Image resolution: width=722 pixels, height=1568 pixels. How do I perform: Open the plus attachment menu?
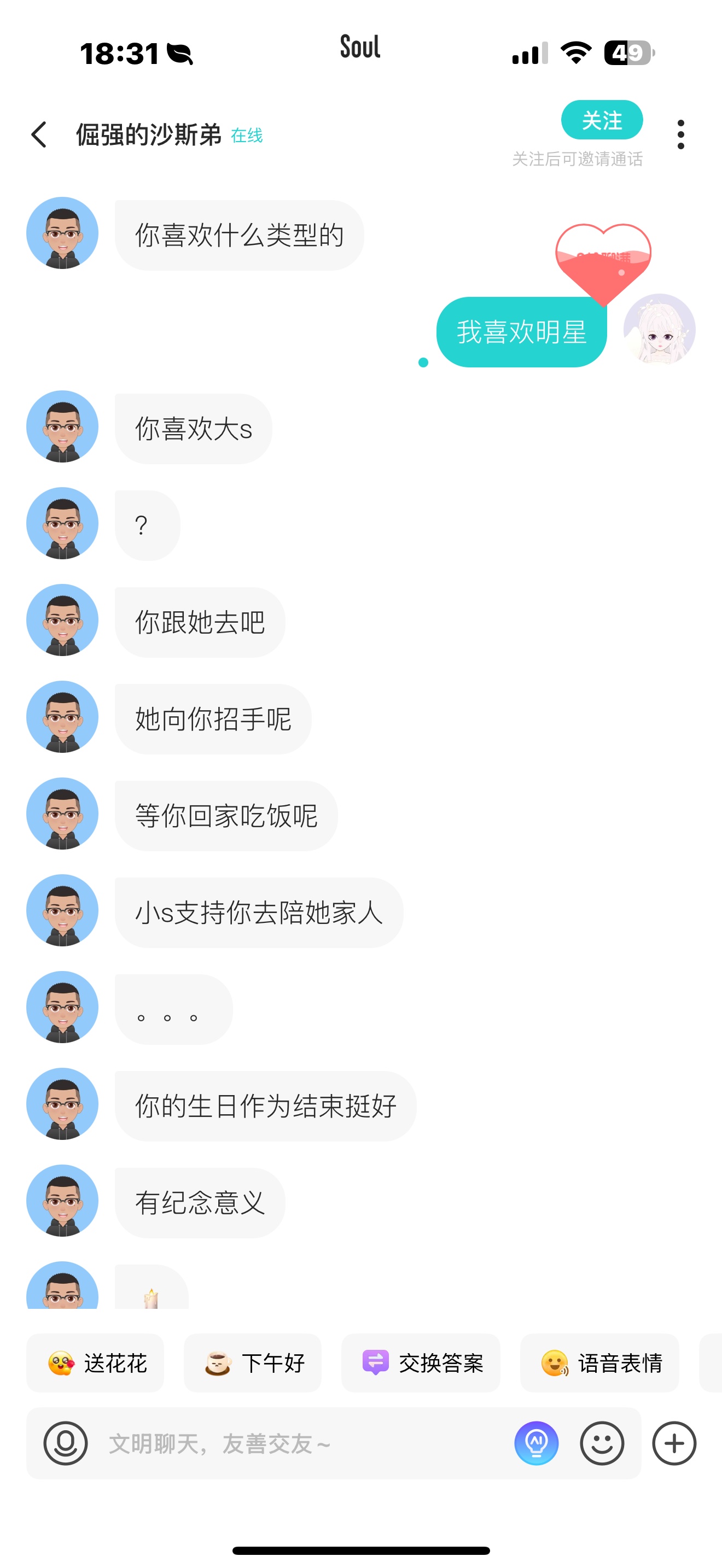coord(674,1443)
